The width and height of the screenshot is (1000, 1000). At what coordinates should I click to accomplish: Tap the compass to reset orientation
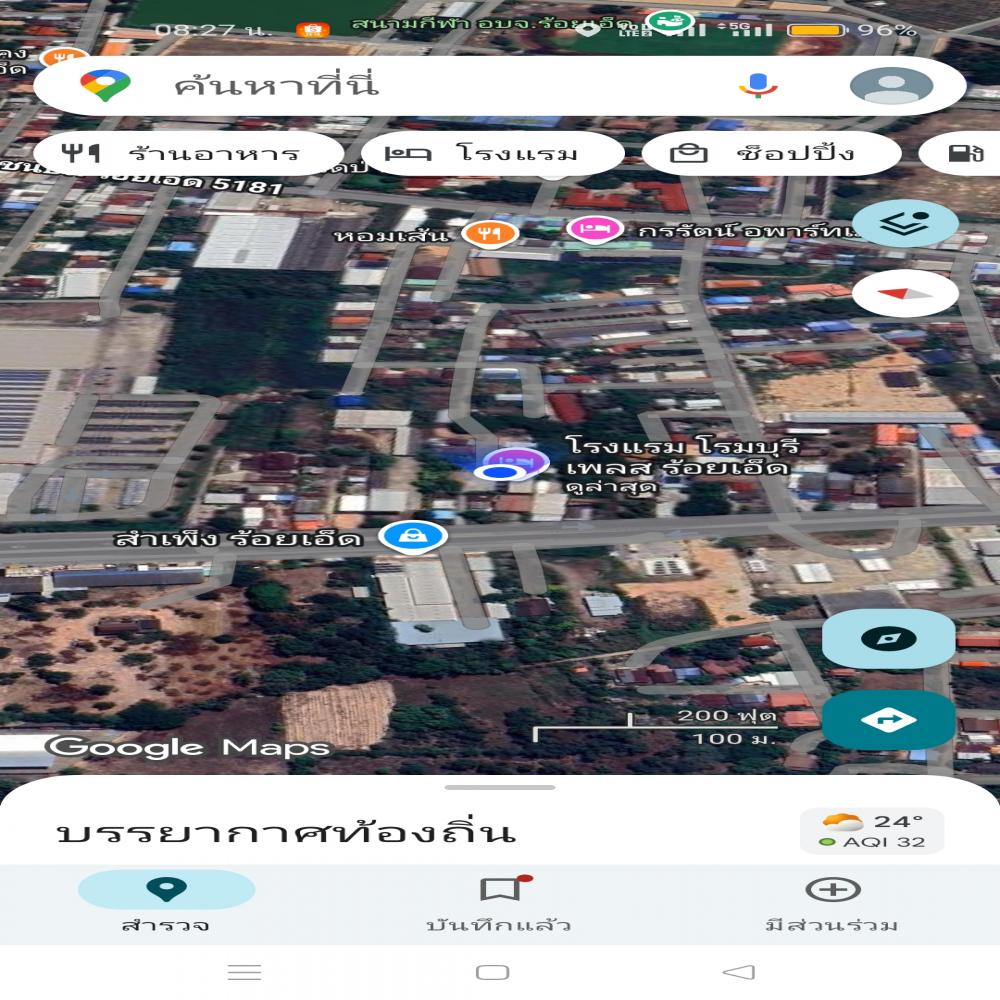[x=905, y=293]
